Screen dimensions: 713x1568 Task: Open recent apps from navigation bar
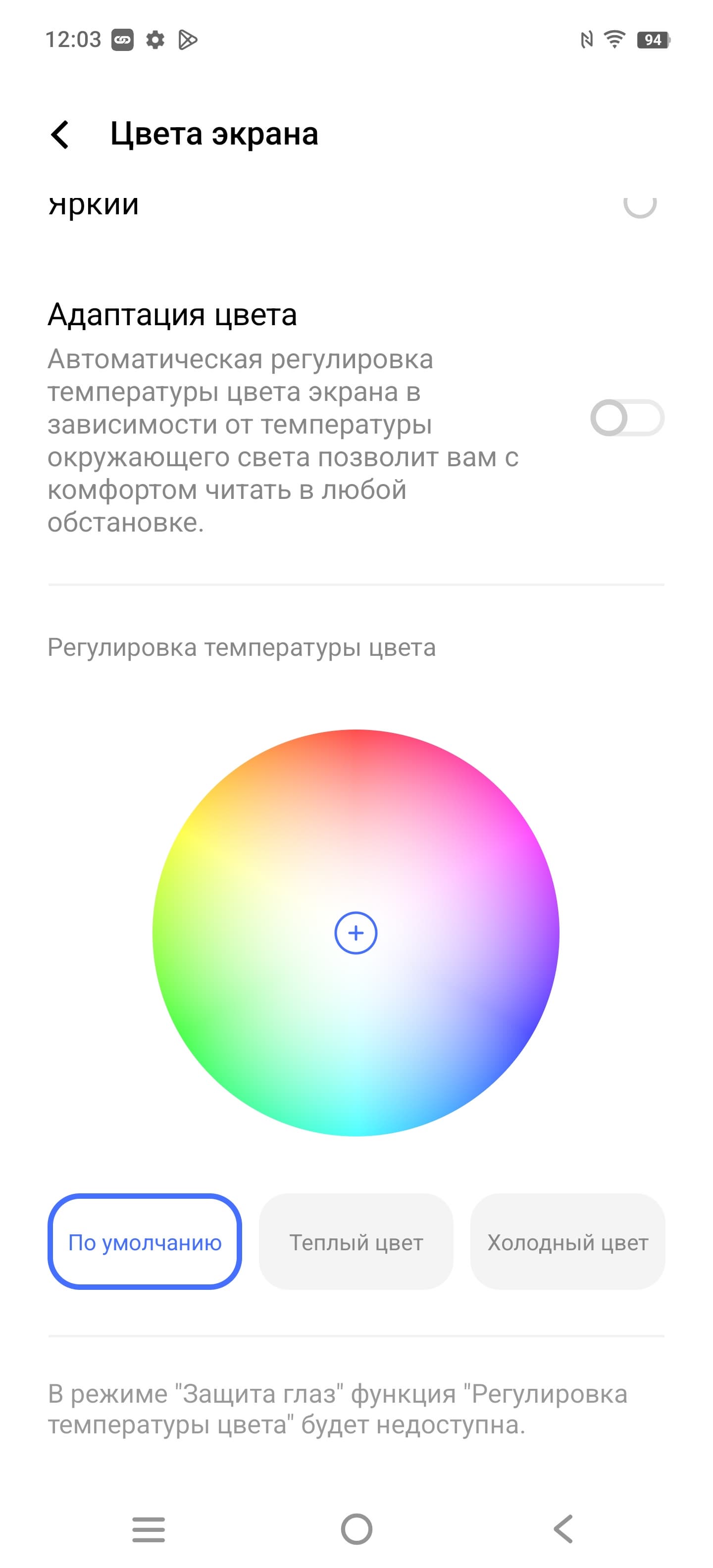point(149,1529)
